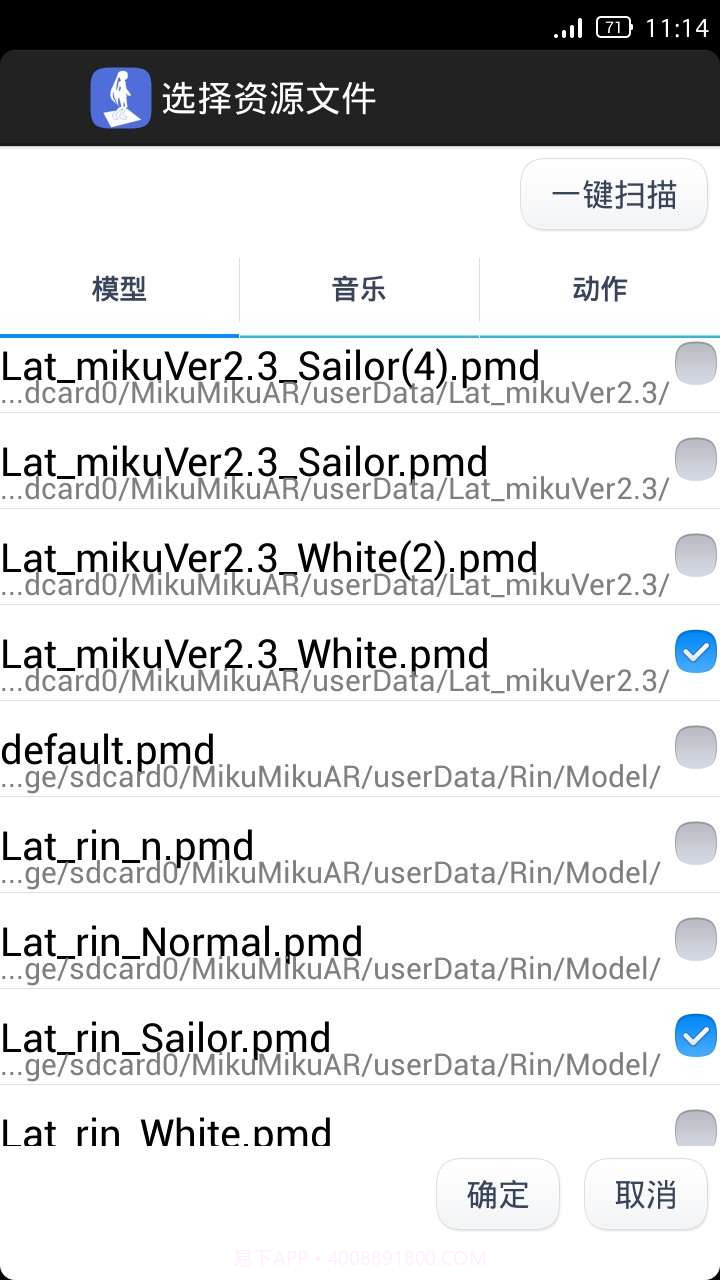This screenshot has height=1280, width=720.
Task: Select the 模型 tab
Action: pyautogui.click(x=119, y=290)
